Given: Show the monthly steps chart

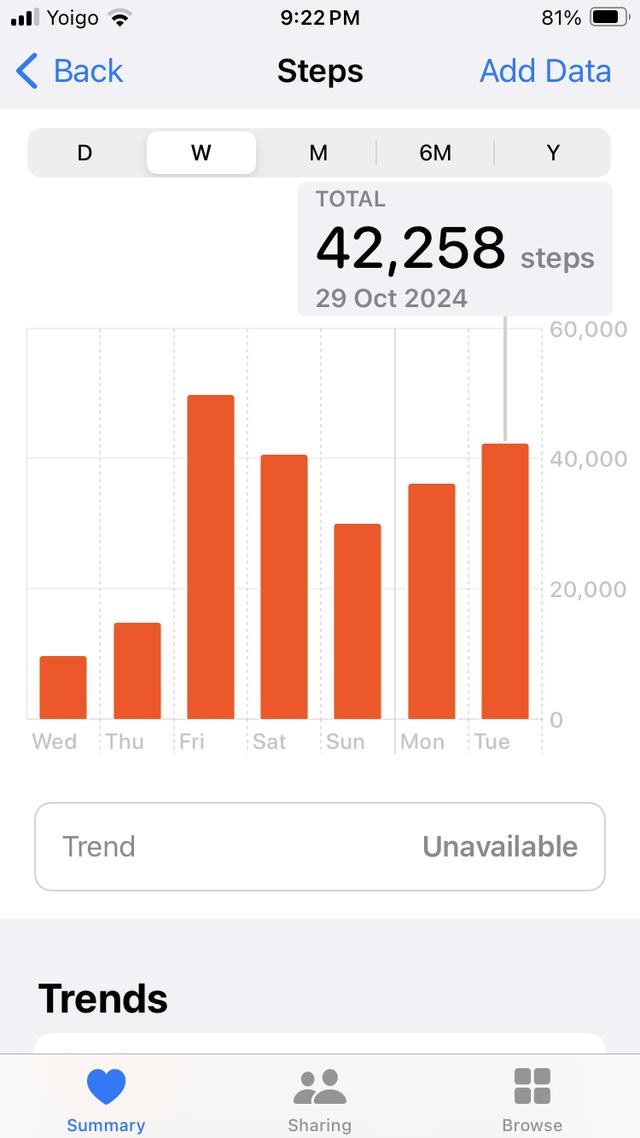Looking at the screenshot, I should coord(318,153).
